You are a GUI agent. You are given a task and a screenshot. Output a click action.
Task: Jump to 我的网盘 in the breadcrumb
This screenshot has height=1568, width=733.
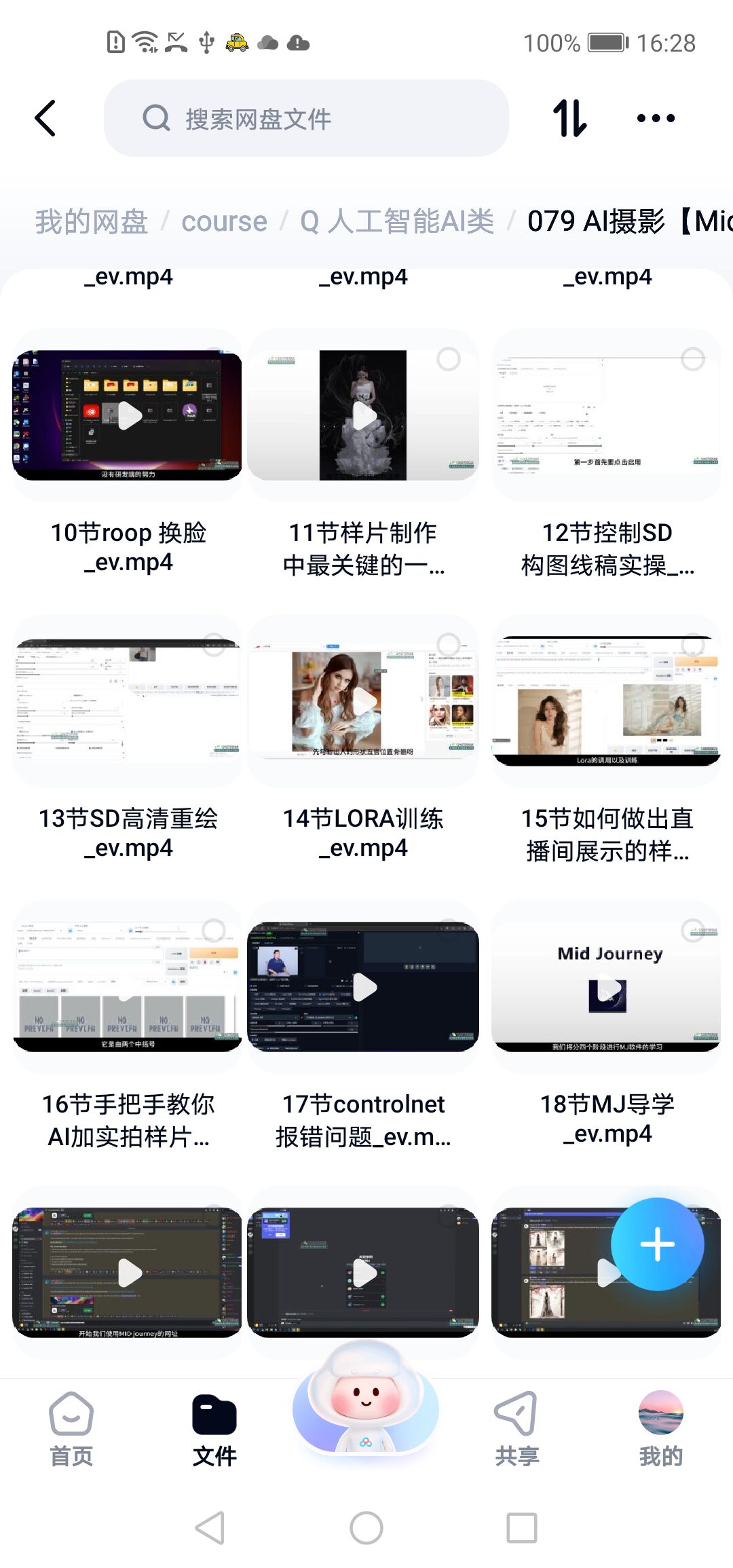[x=92, y=222]
